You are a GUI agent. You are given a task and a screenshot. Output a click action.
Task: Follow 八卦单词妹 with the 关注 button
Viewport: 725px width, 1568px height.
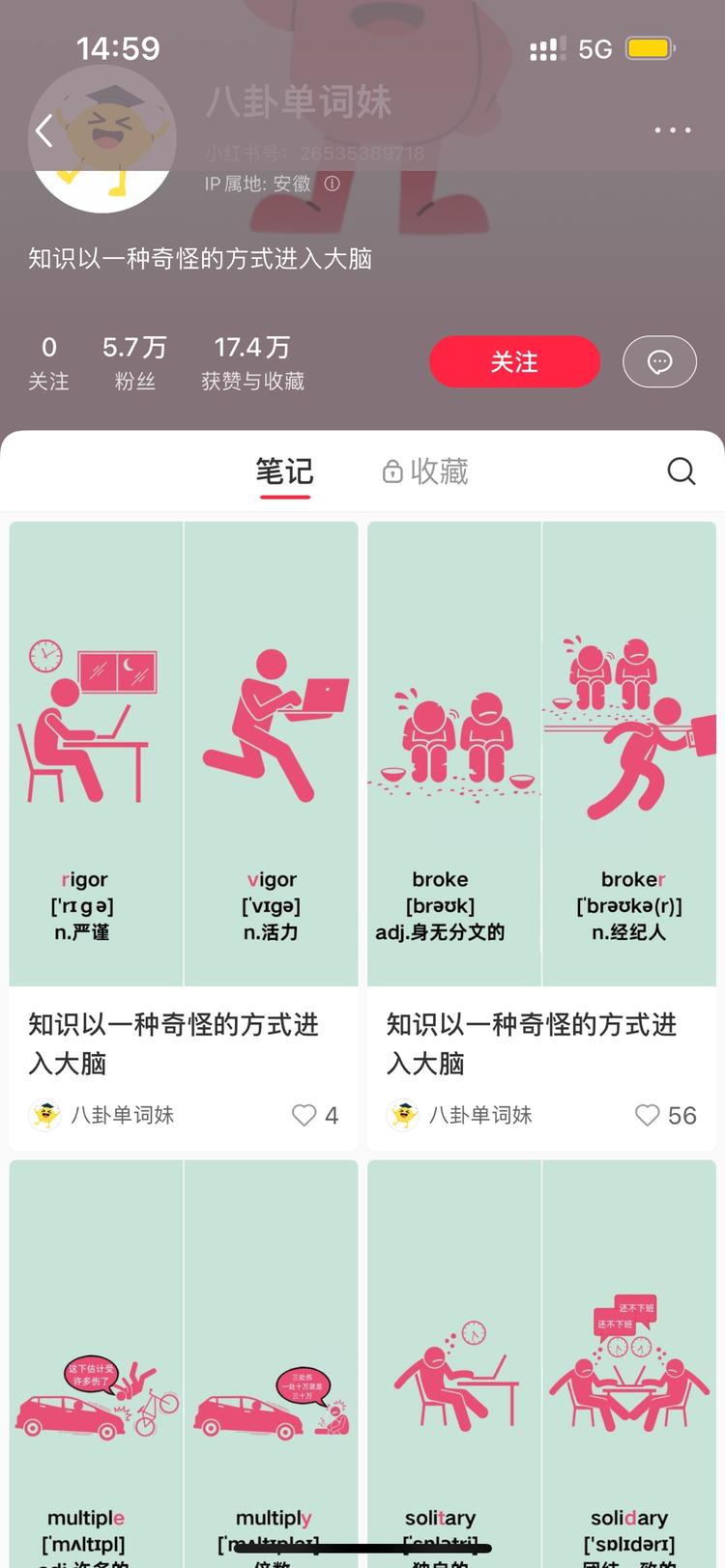tap(514, 362)
